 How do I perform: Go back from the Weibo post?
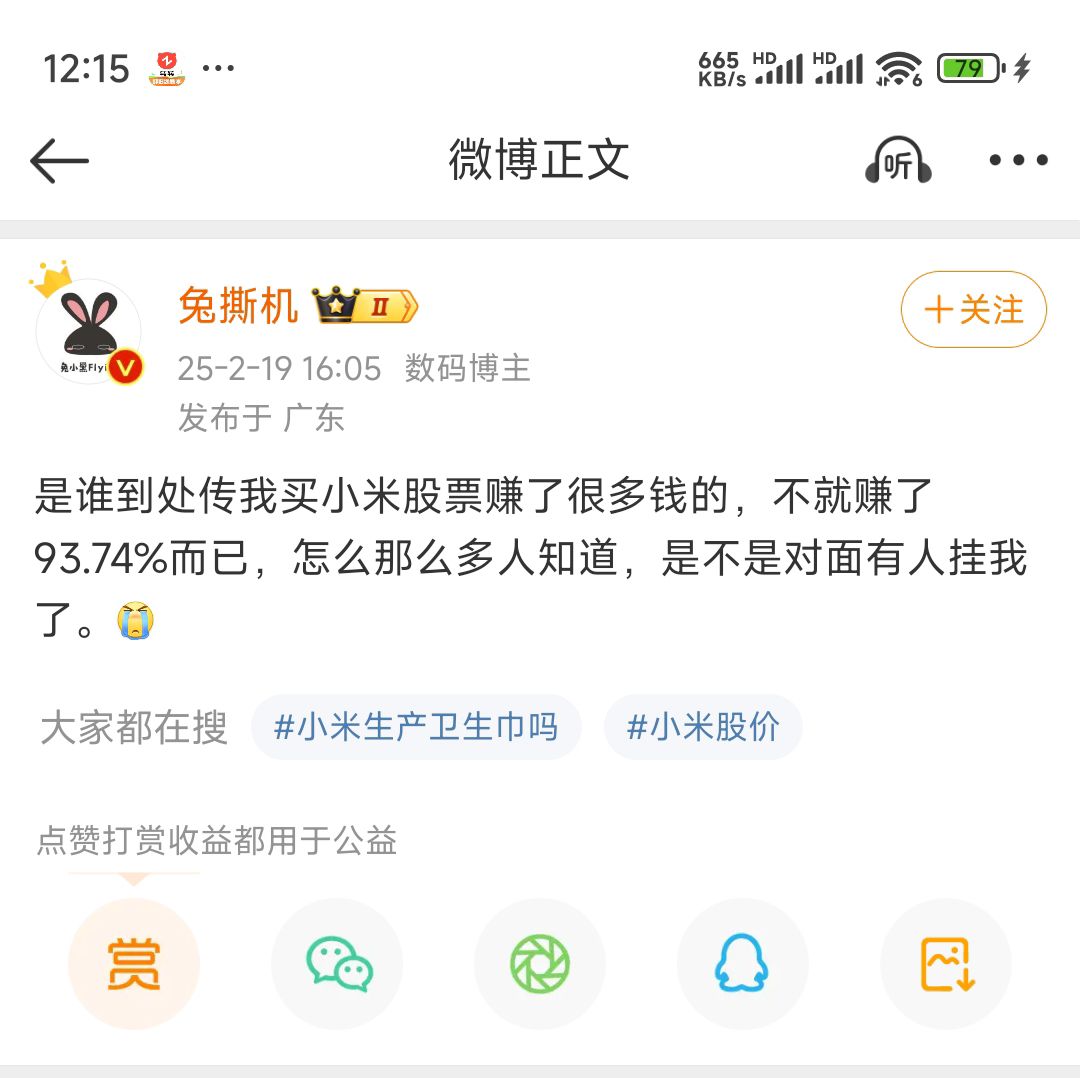click(59, 161)
